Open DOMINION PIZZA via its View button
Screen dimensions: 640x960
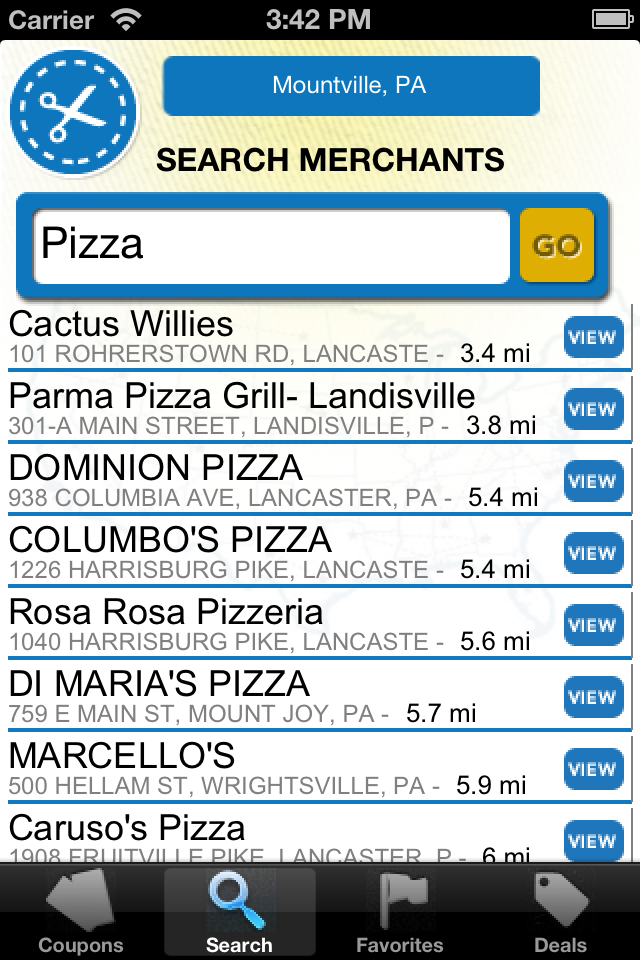(x=593, y=482)
